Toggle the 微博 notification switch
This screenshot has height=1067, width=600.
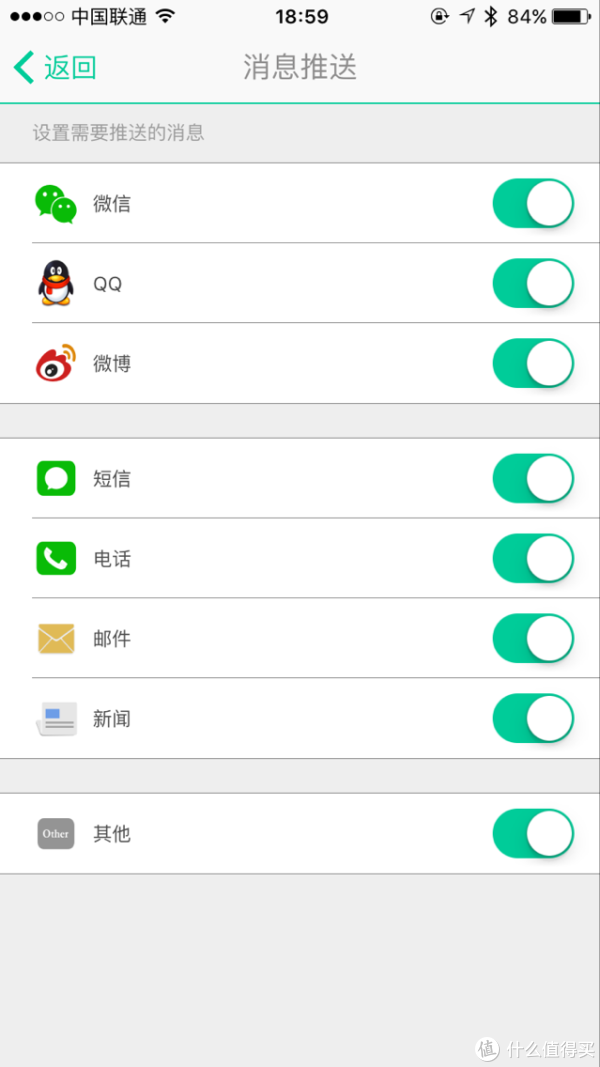click(533, 363)
